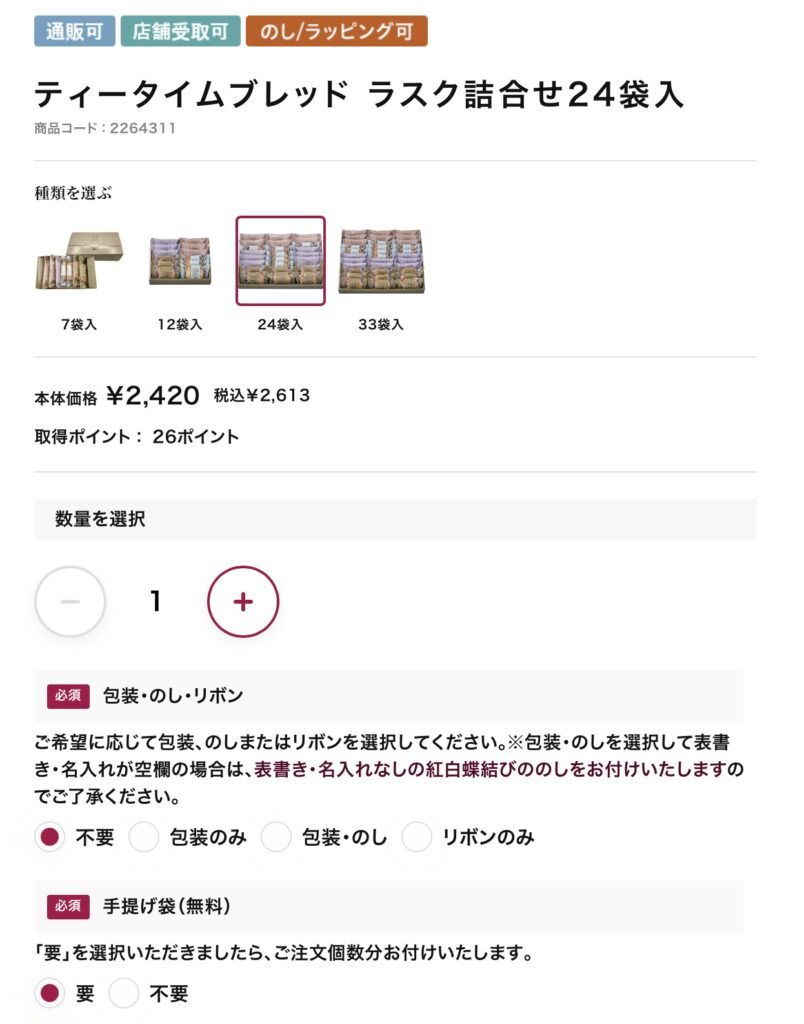
Task: Select 不要 for wrapping option
Action: [49, 837]
